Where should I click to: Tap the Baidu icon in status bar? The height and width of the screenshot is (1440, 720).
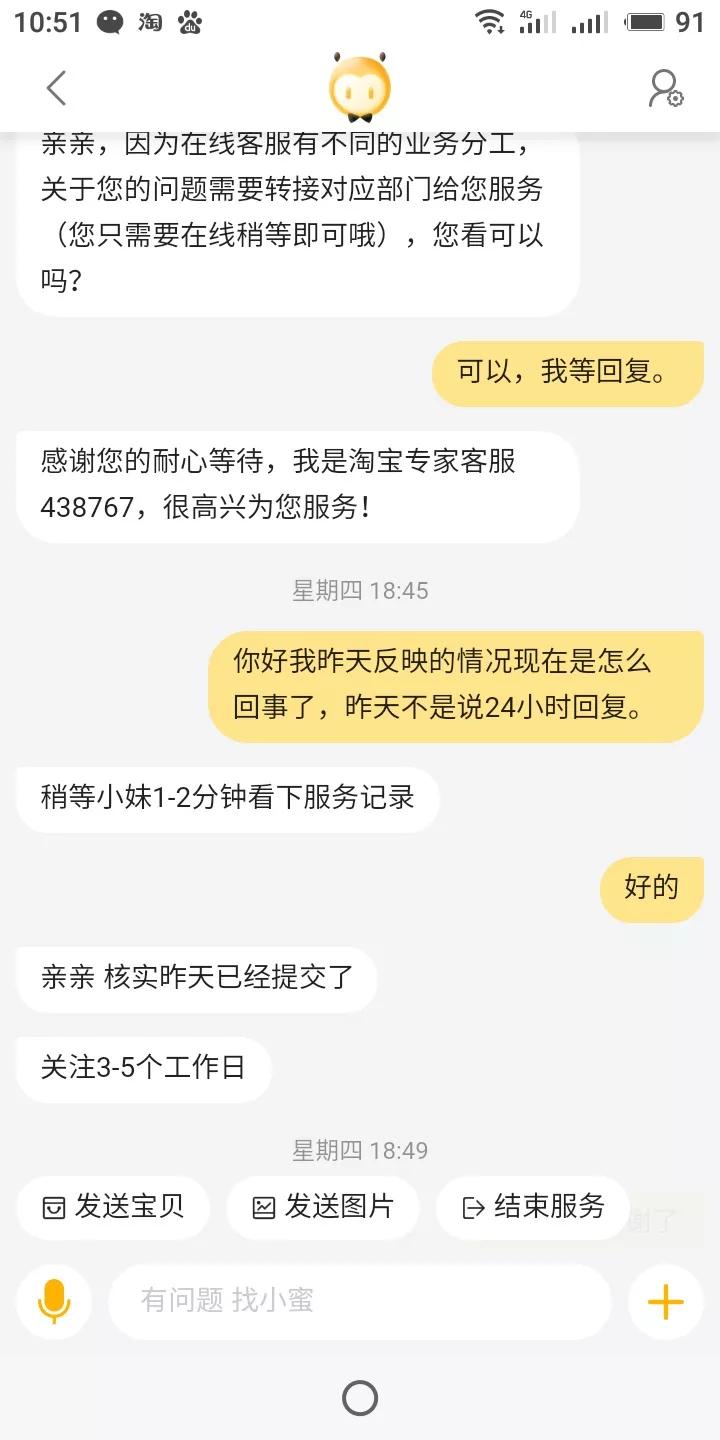pyautogui.click(x=193, y=21)
